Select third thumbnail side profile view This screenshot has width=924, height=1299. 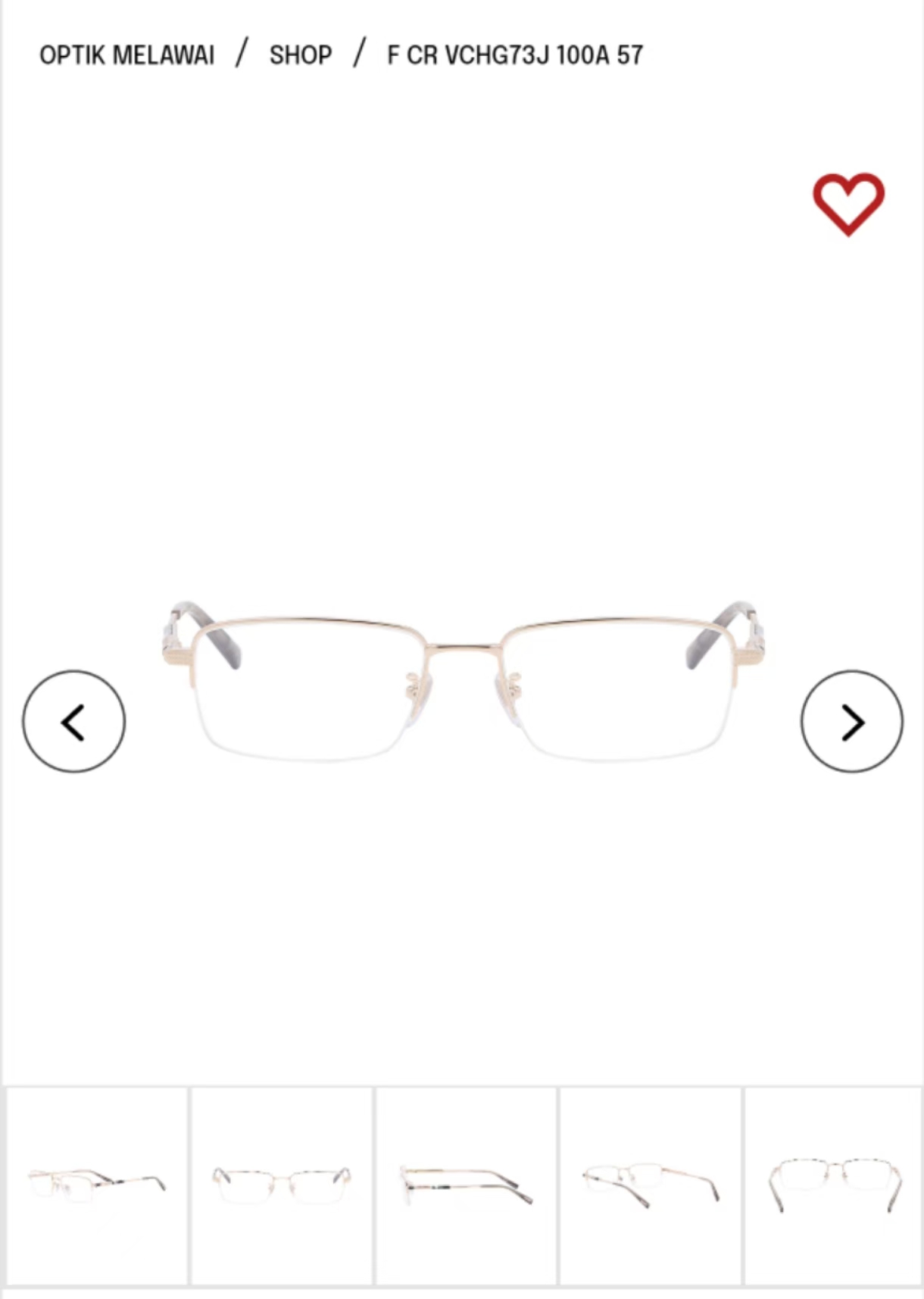(466, 1185)
